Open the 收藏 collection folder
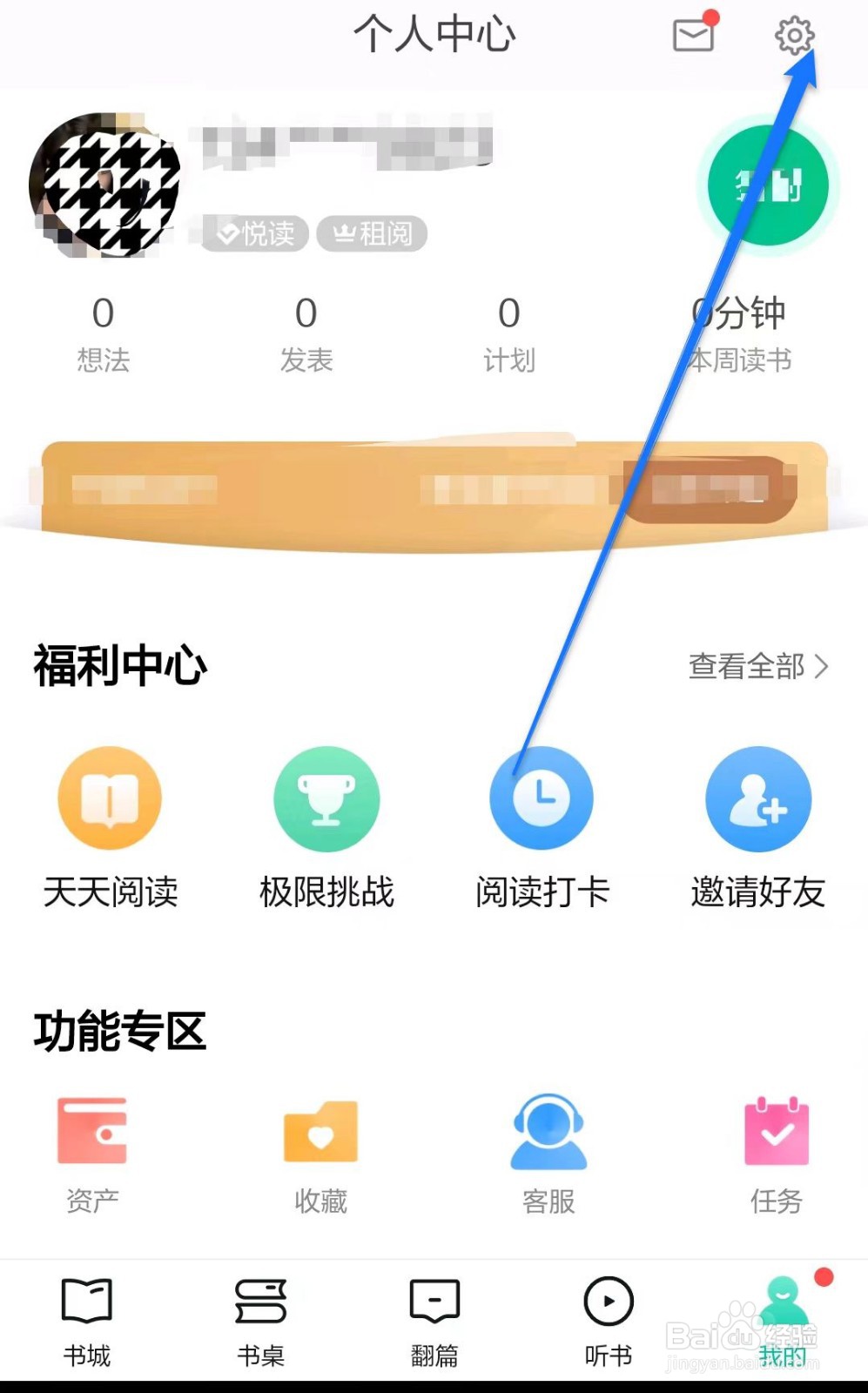The width and height of the screenshot is (868, 1393). click(x=320, y=1149)
